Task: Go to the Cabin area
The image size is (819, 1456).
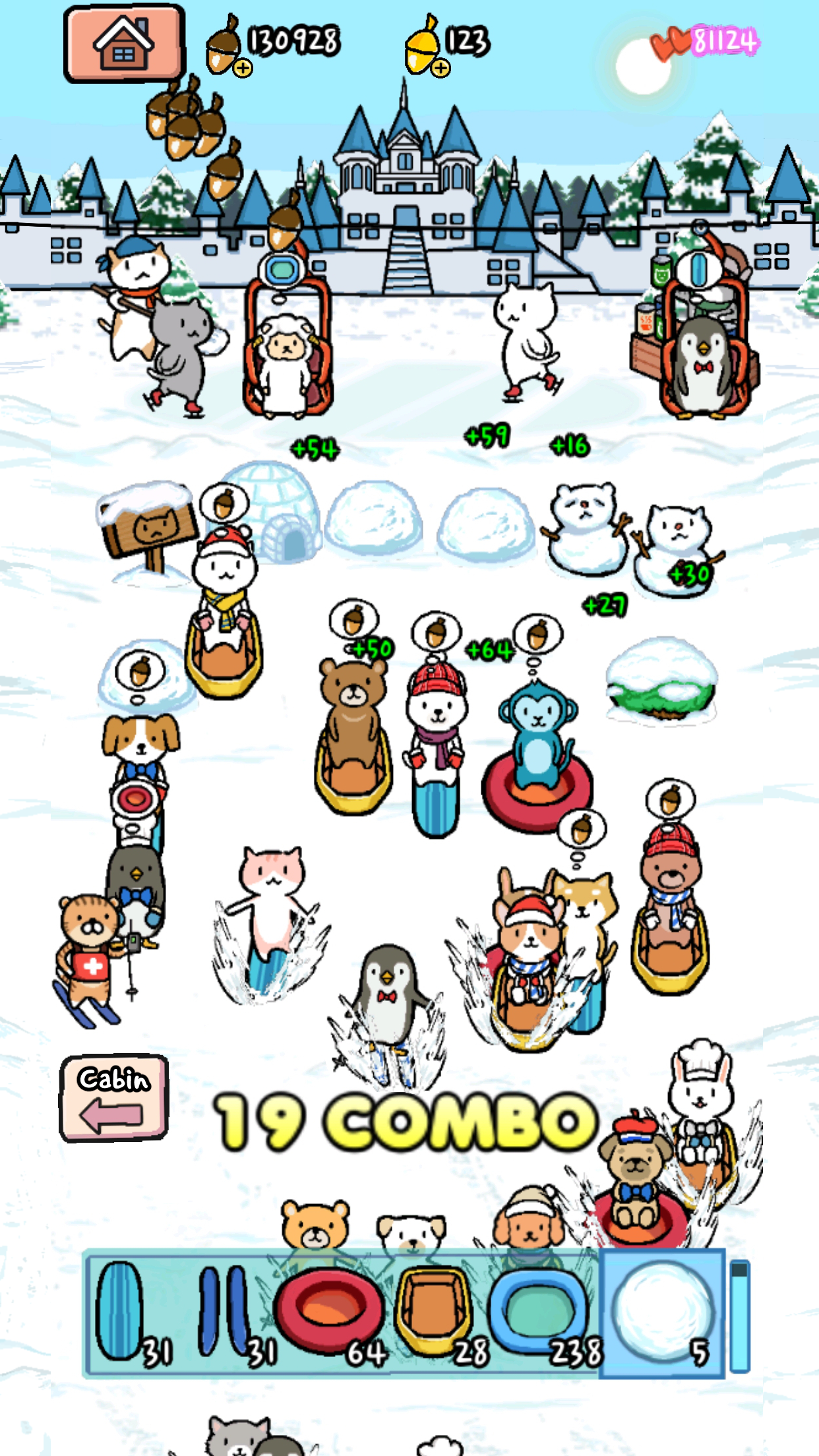Action: [114, 1098]
